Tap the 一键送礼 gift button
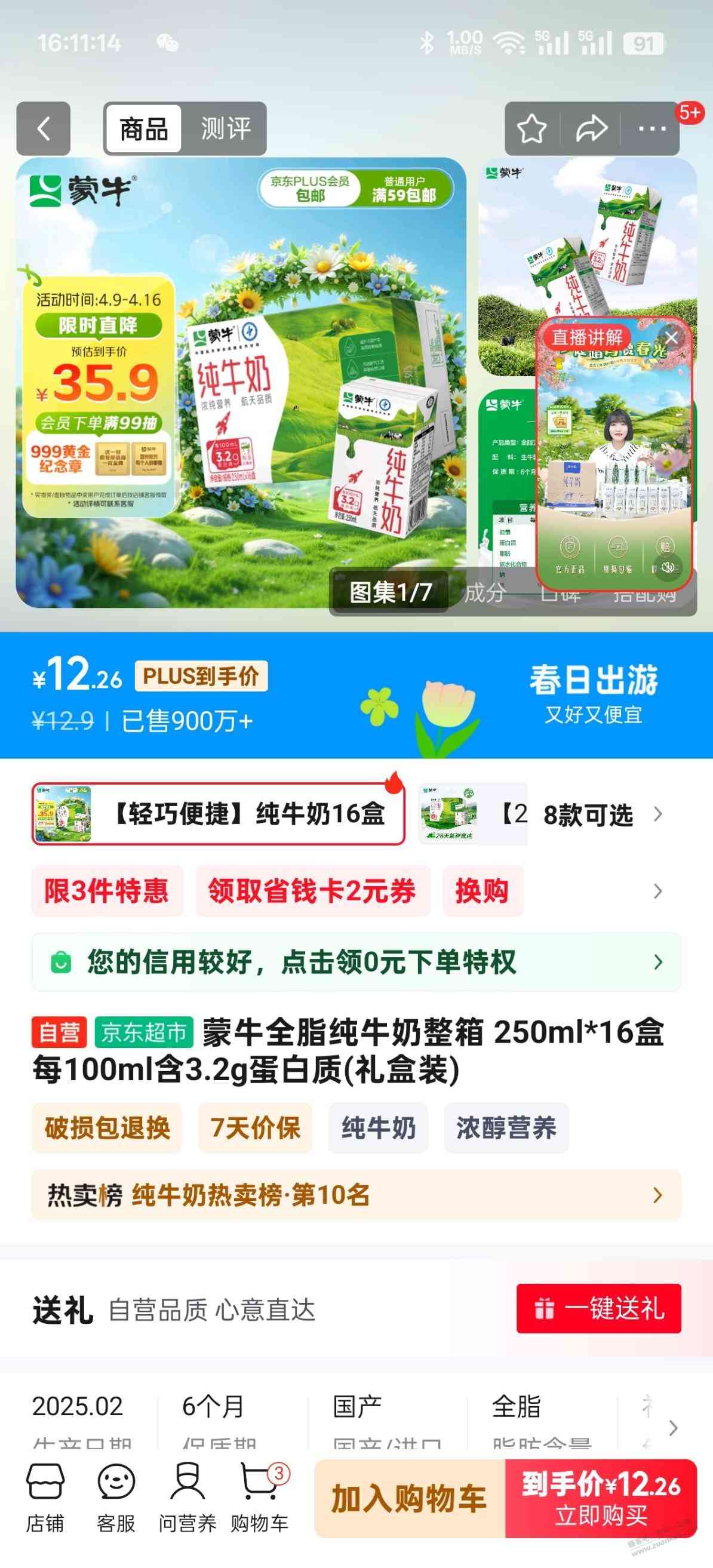The width and height of the screenshot is (713, 1568). coord(598,1308)
